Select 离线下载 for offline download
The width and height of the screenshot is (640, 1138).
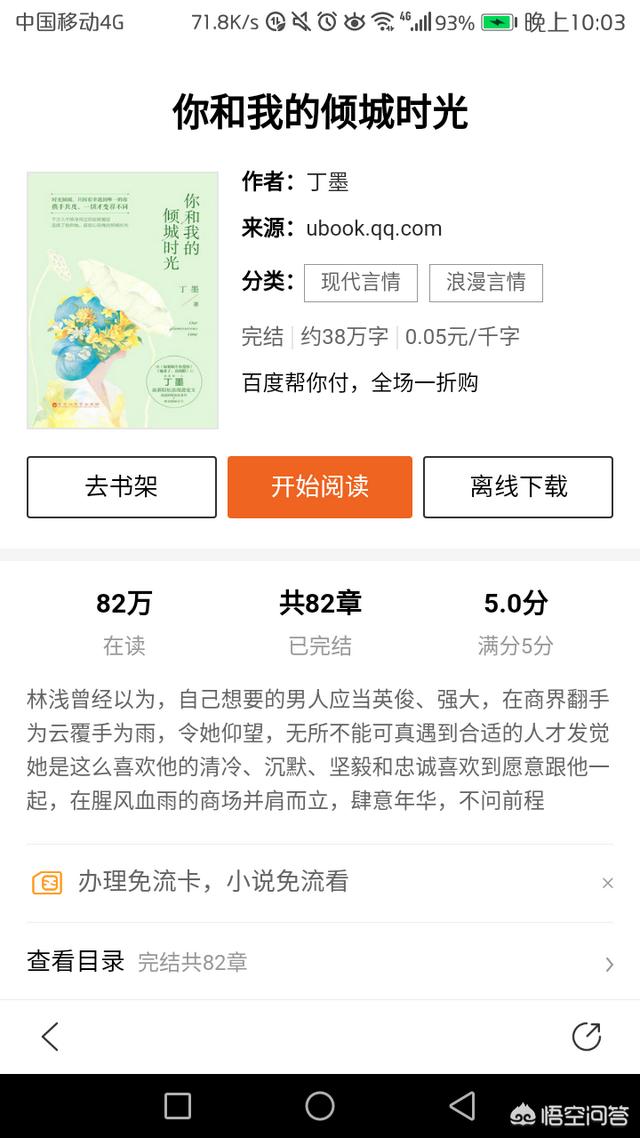point(518,487)
